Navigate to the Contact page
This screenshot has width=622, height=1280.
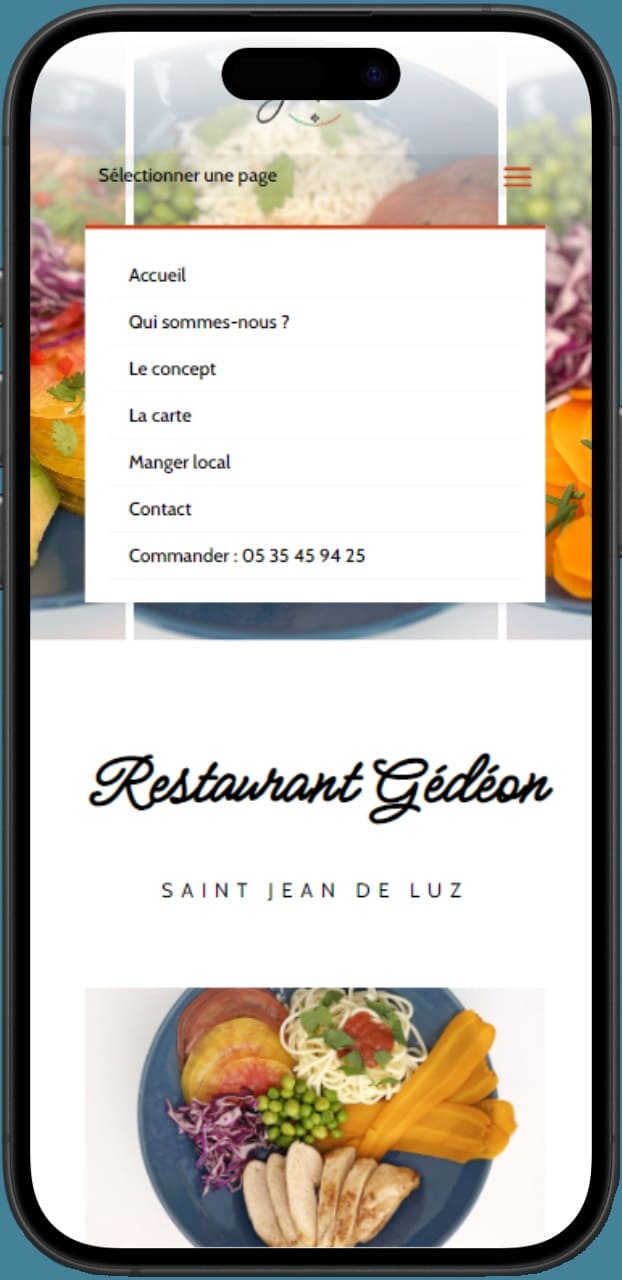pyautogui.click(x=160, y=509)
